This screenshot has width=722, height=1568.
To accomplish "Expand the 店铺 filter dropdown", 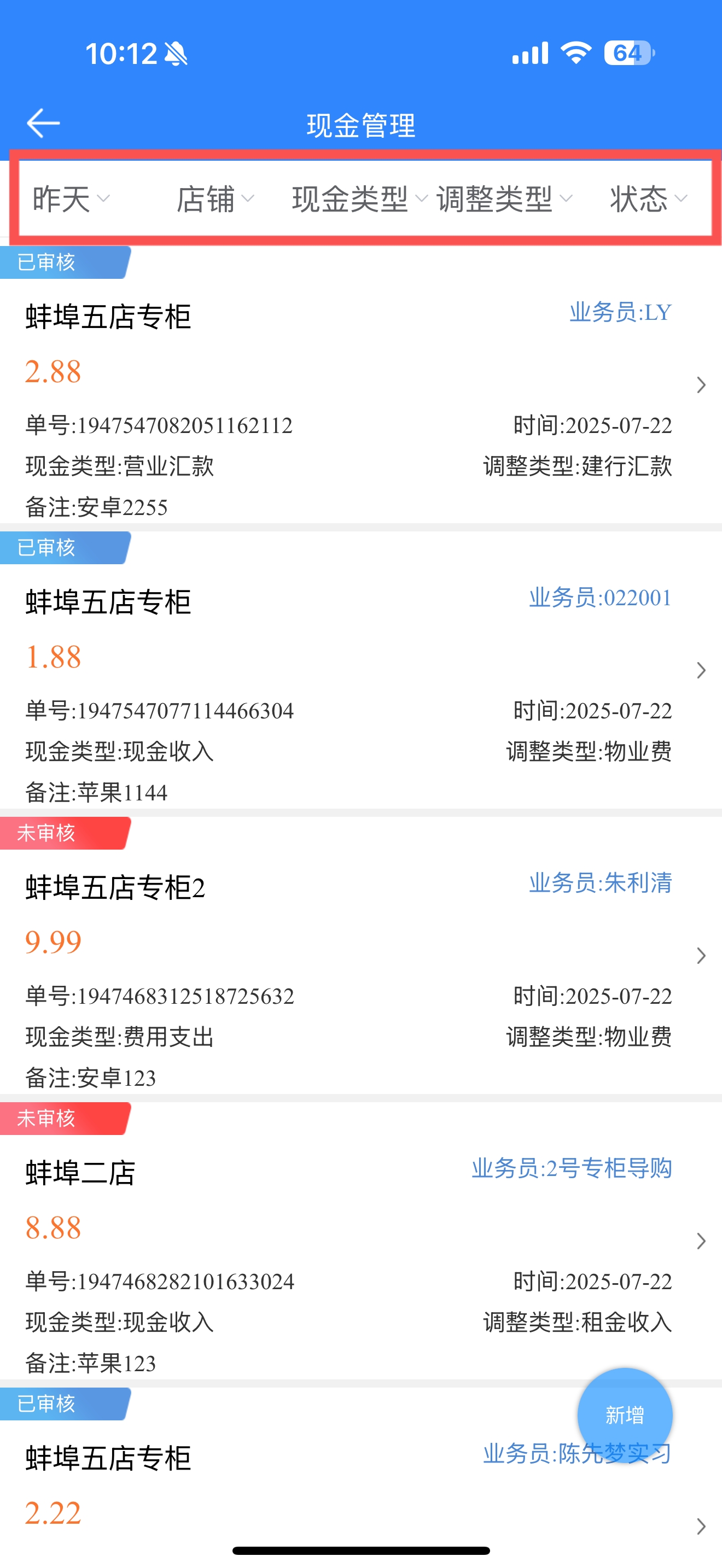I will click(x=216, y=199).
